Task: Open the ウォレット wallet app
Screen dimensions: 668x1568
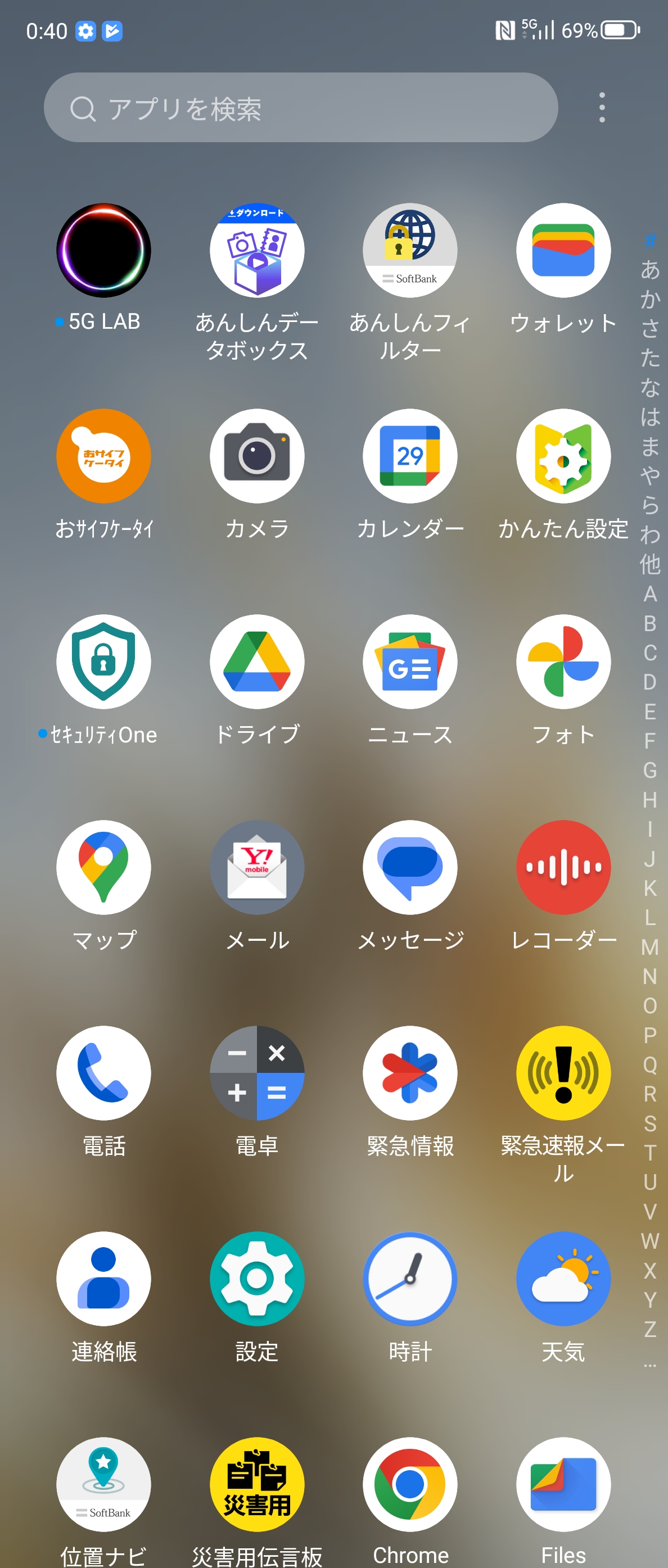Action: click(563, 250)
